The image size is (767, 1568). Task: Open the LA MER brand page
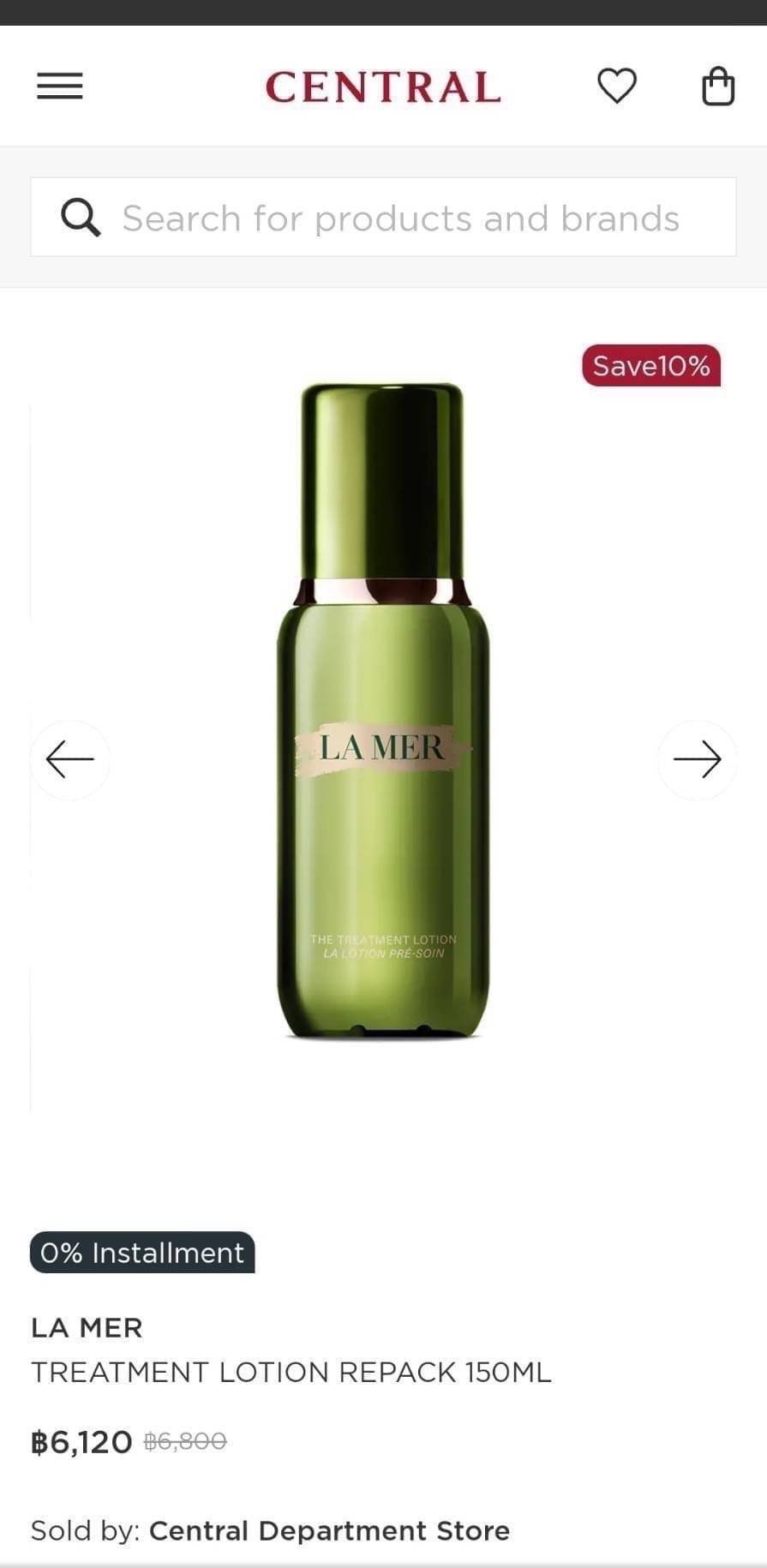tap(87, 1327)
